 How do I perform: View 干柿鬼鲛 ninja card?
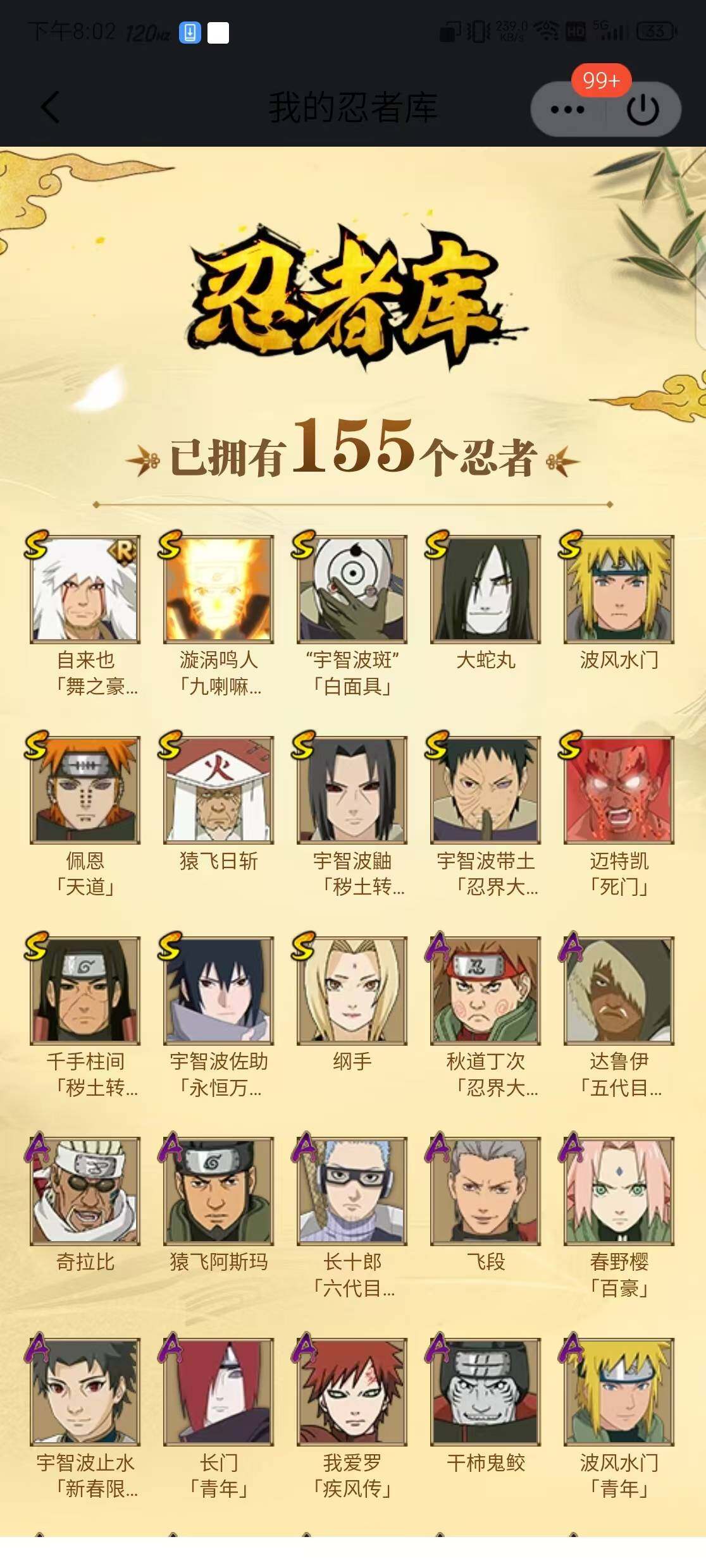tap(486, 1392)
